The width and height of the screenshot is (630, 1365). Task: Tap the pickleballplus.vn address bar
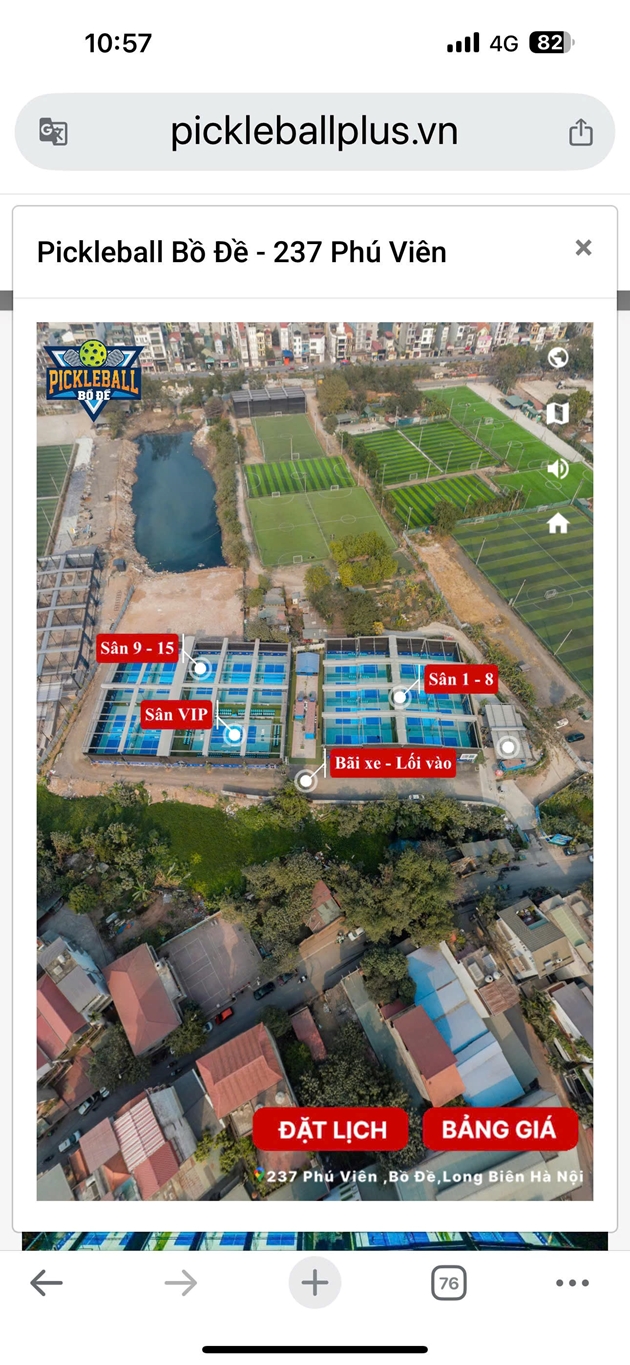(314, 132)
